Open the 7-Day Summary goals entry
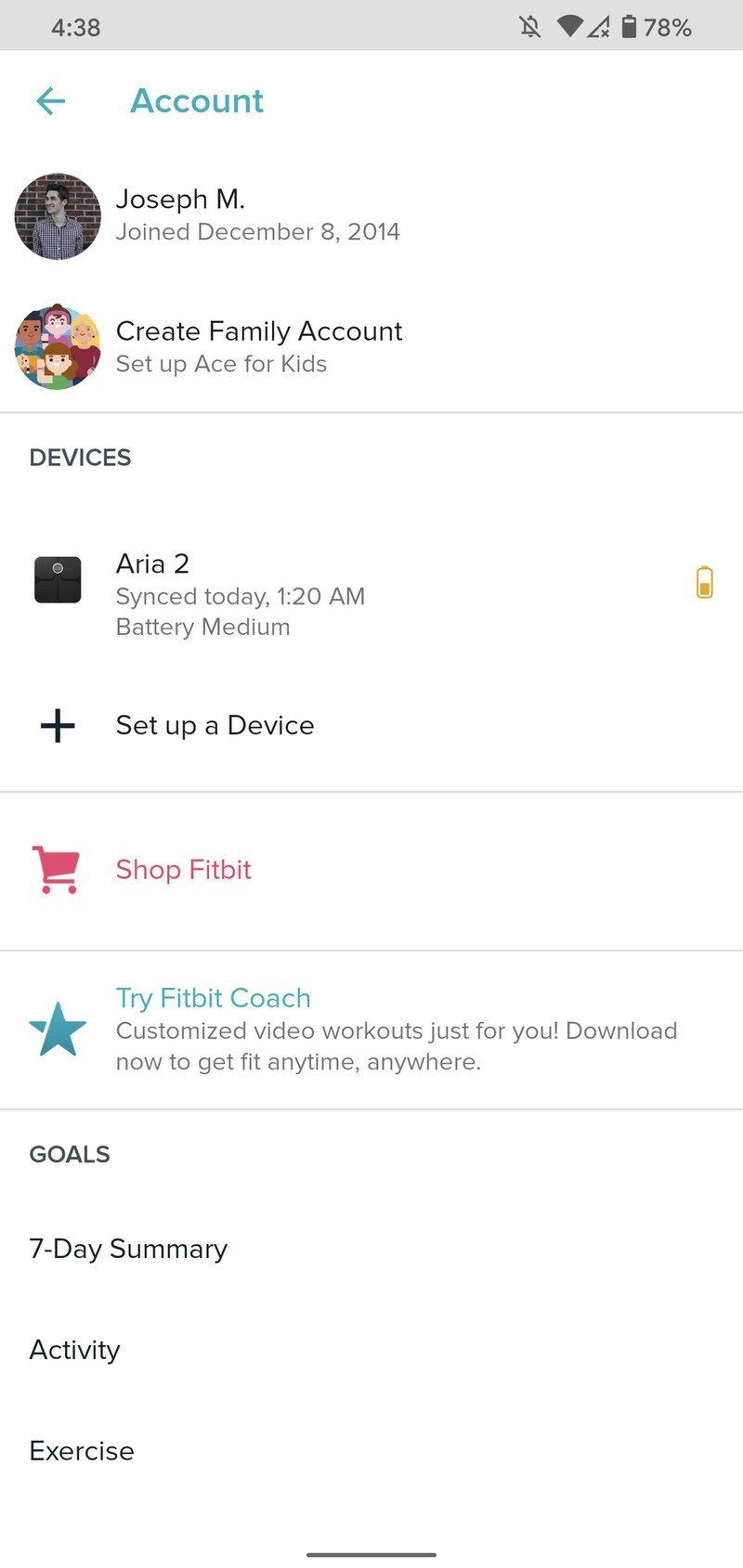The image size is (743, 1568). [x=128, y=1249]
